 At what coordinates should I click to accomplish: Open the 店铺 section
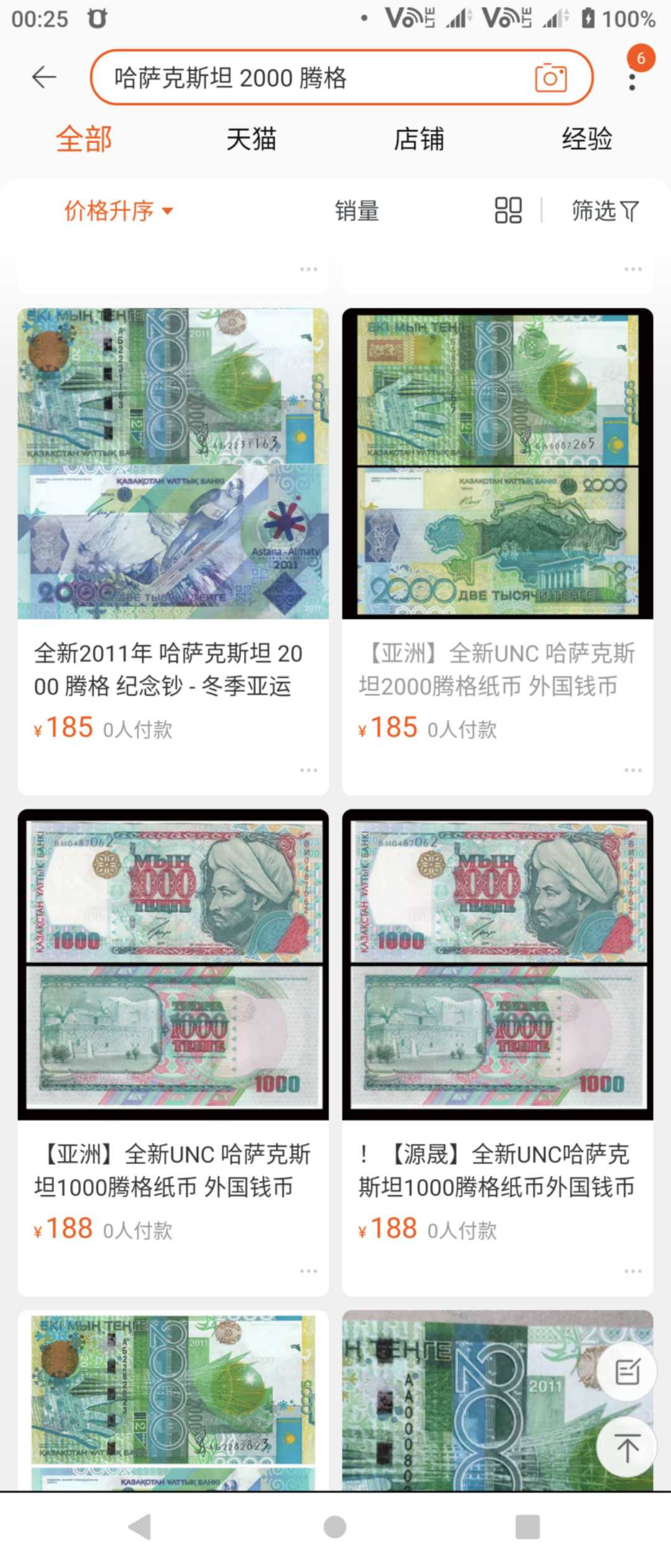point(419,140)
